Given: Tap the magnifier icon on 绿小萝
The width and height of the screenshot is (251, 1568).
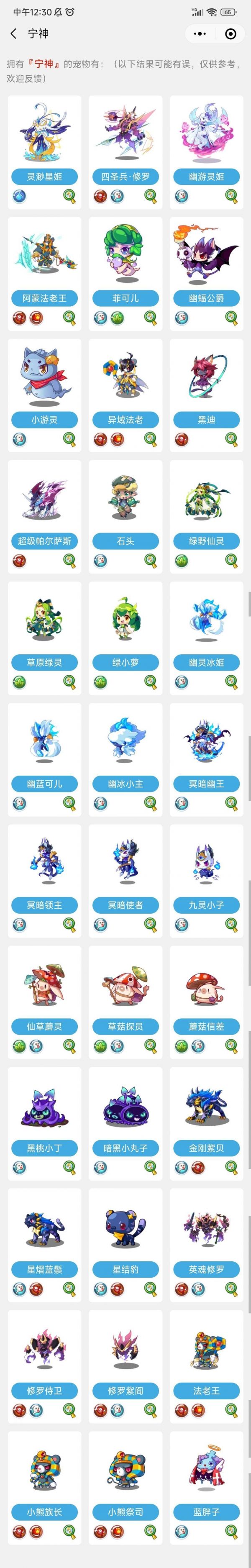Looking at the screenshot, I should tap(150, 682).
